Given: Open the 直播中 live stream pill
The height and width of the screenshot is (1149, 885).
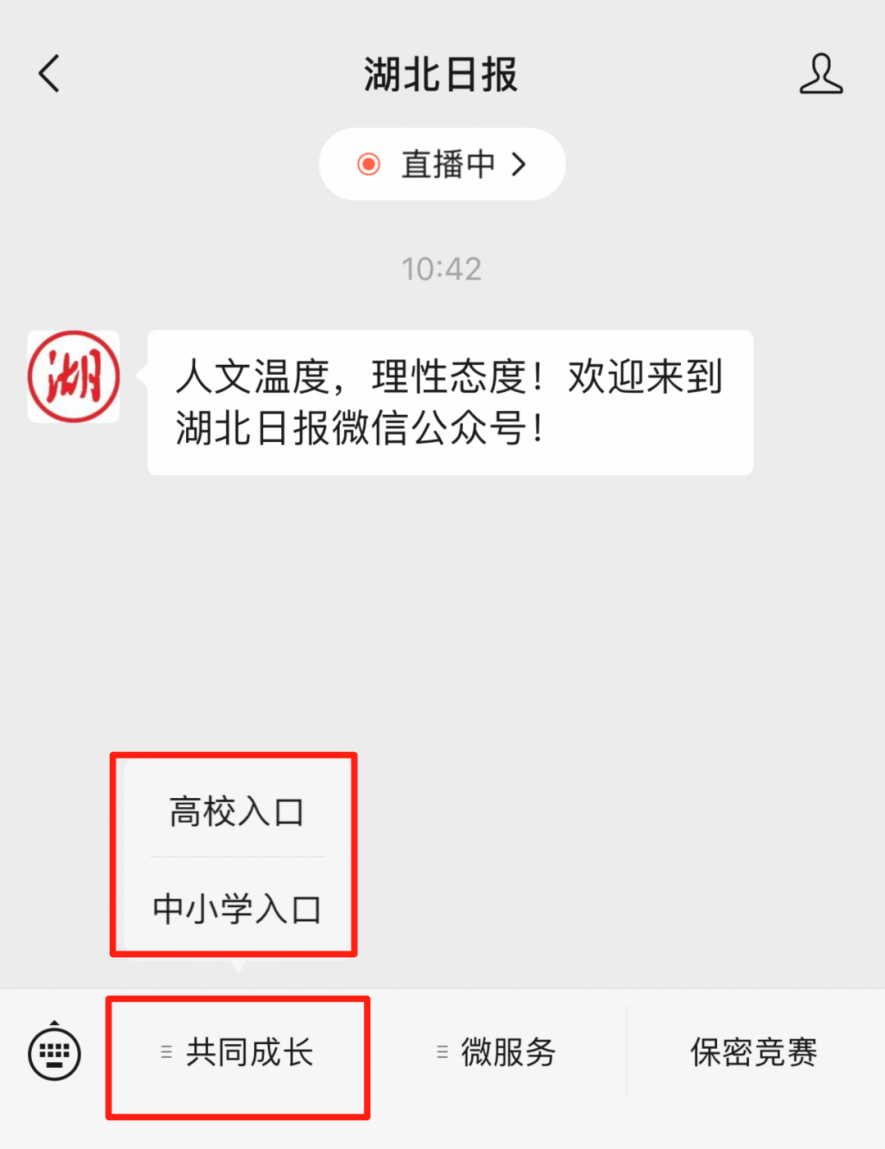Looking at the screenshot, I should [x=442, y=164].
